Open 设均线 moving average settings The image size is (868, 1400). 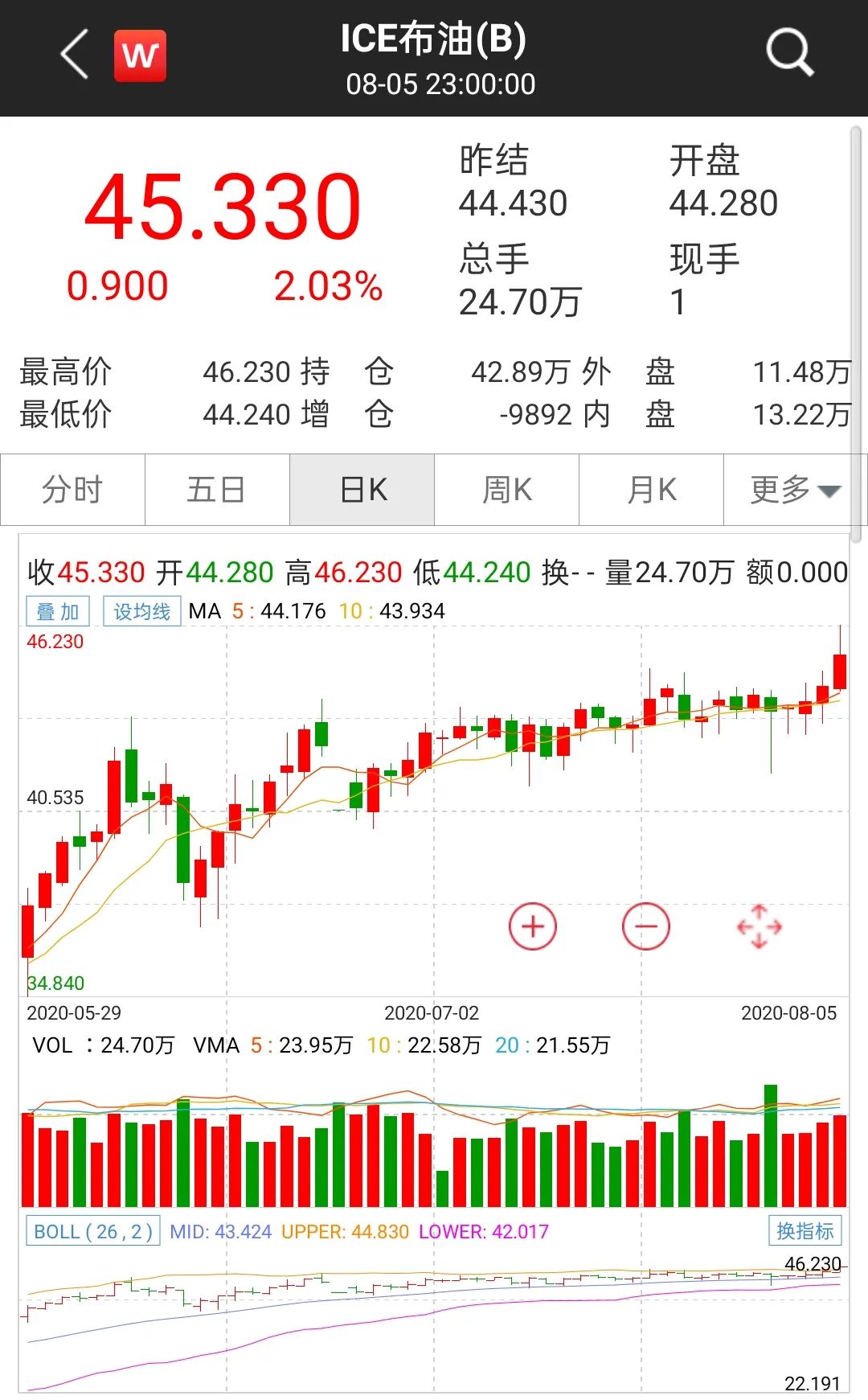click(142, 611)
